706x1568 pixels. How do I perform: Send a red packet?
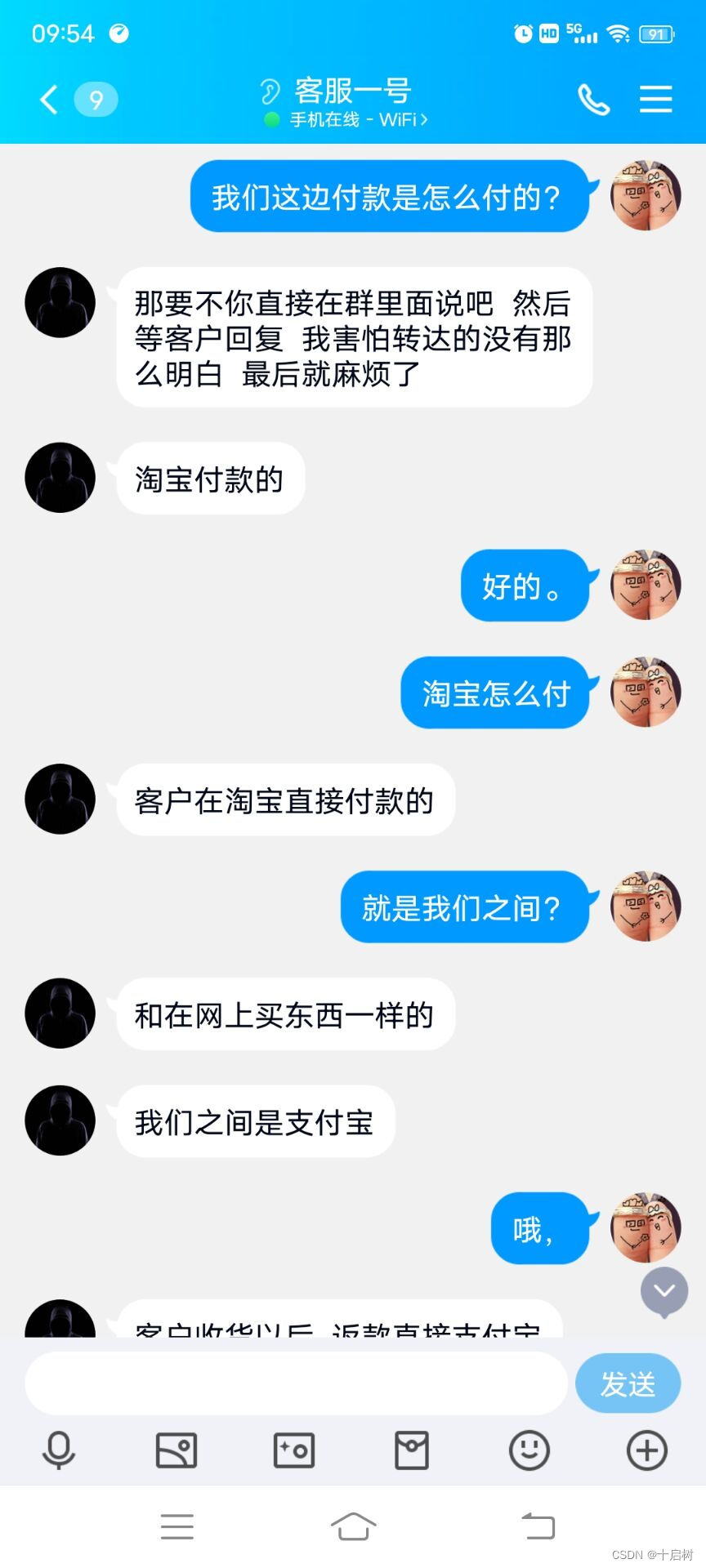pyautogui.click(x=412, y=1450)
